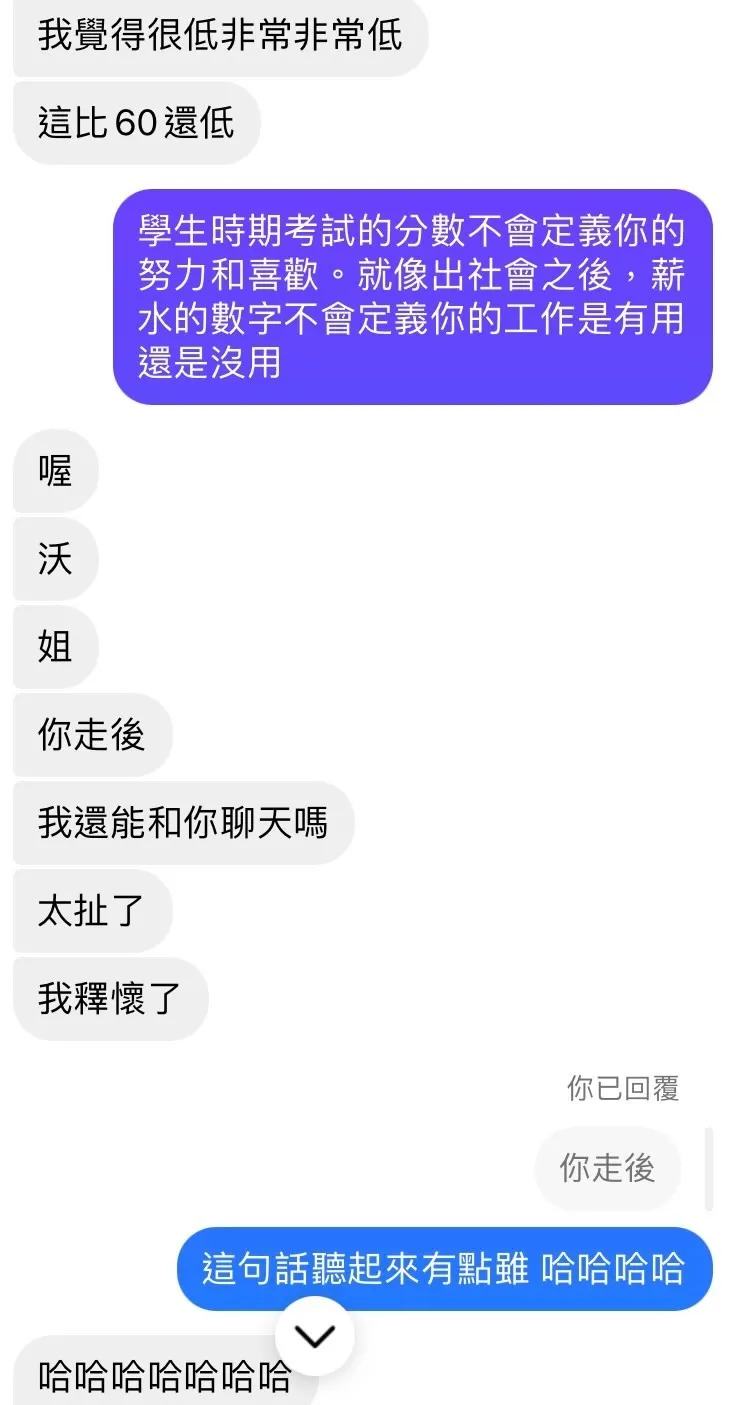Click the scroll-to-bottom chevron button

[x=316, y=1335]
